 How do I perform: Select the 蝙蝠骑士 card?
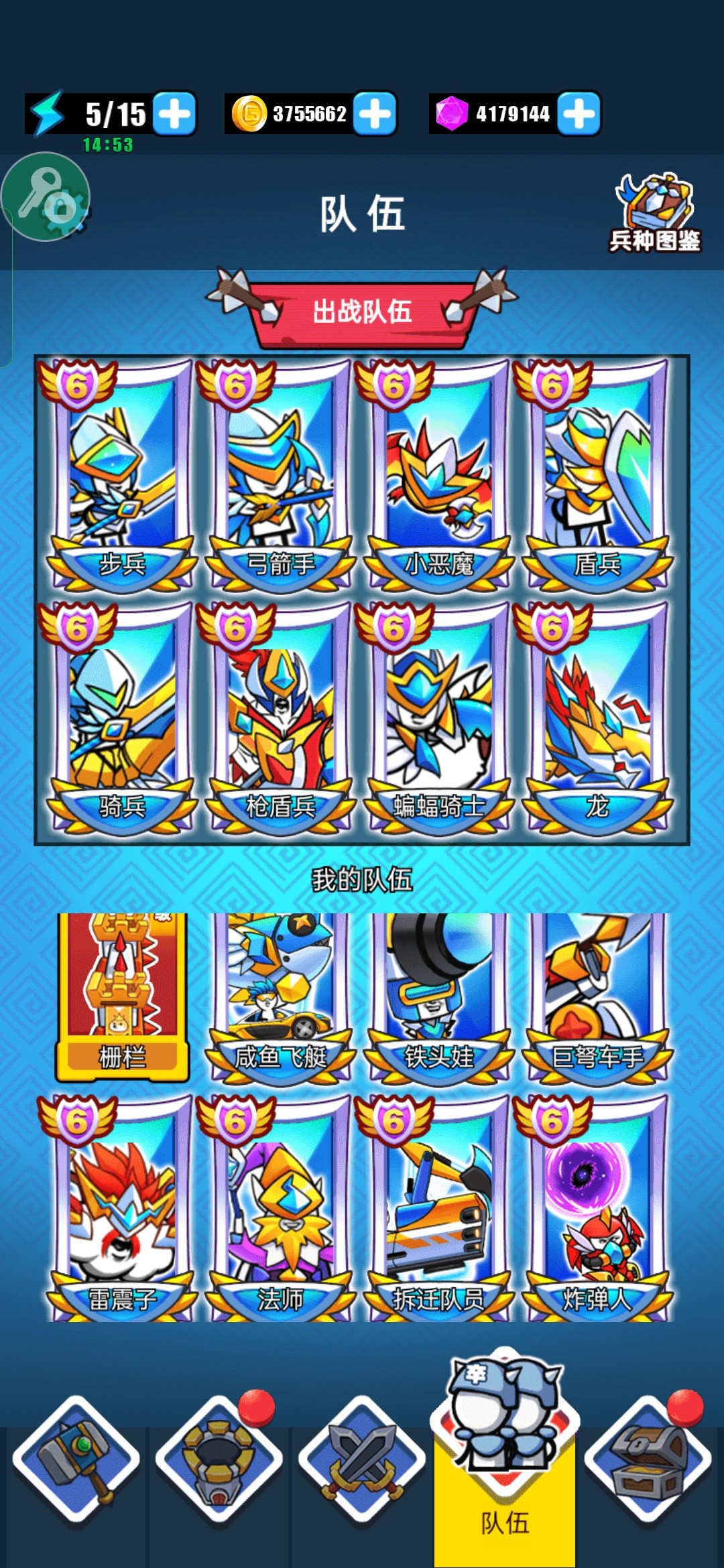pyautogui.click(x=438, y=718)
